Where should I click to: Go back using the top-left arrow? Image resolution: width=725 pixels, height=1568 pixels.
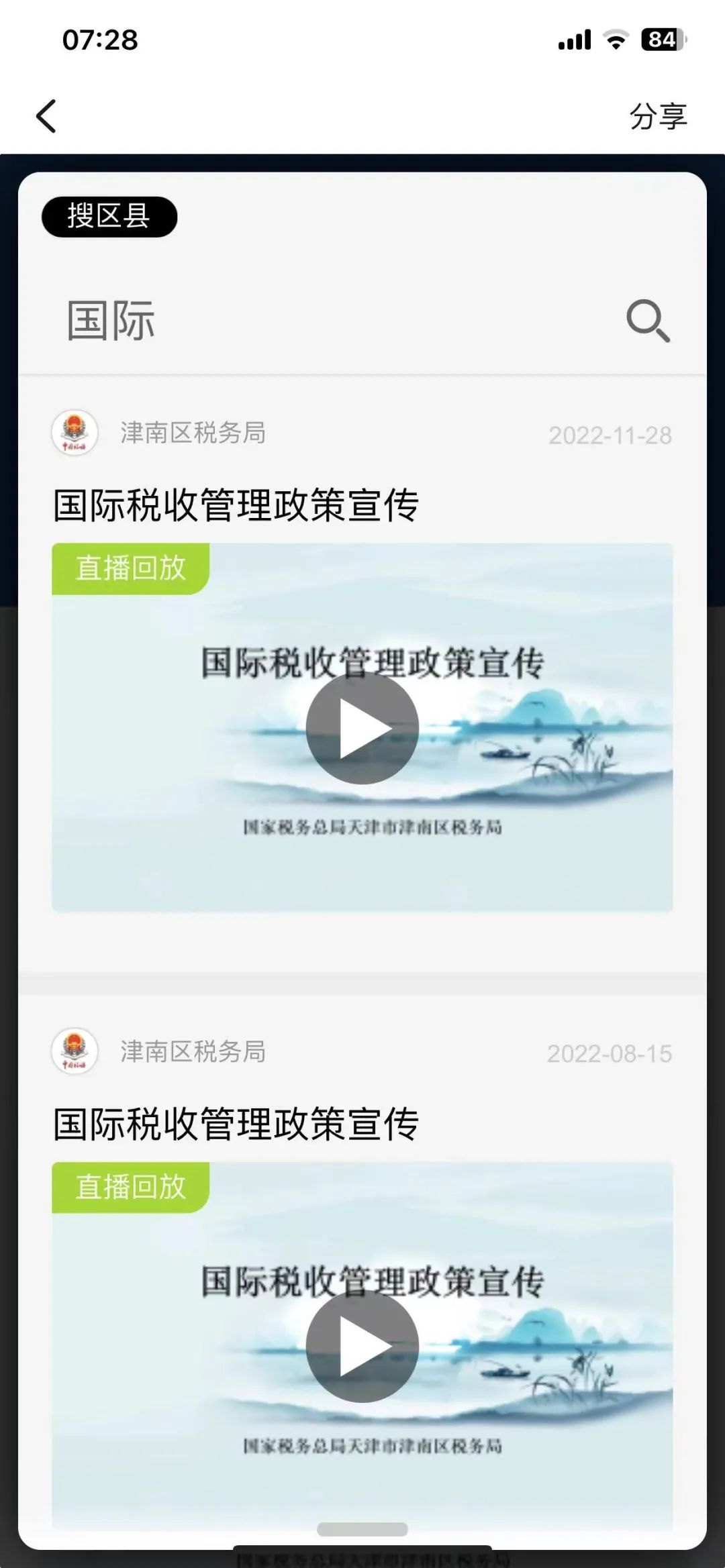tap(46, 116)
